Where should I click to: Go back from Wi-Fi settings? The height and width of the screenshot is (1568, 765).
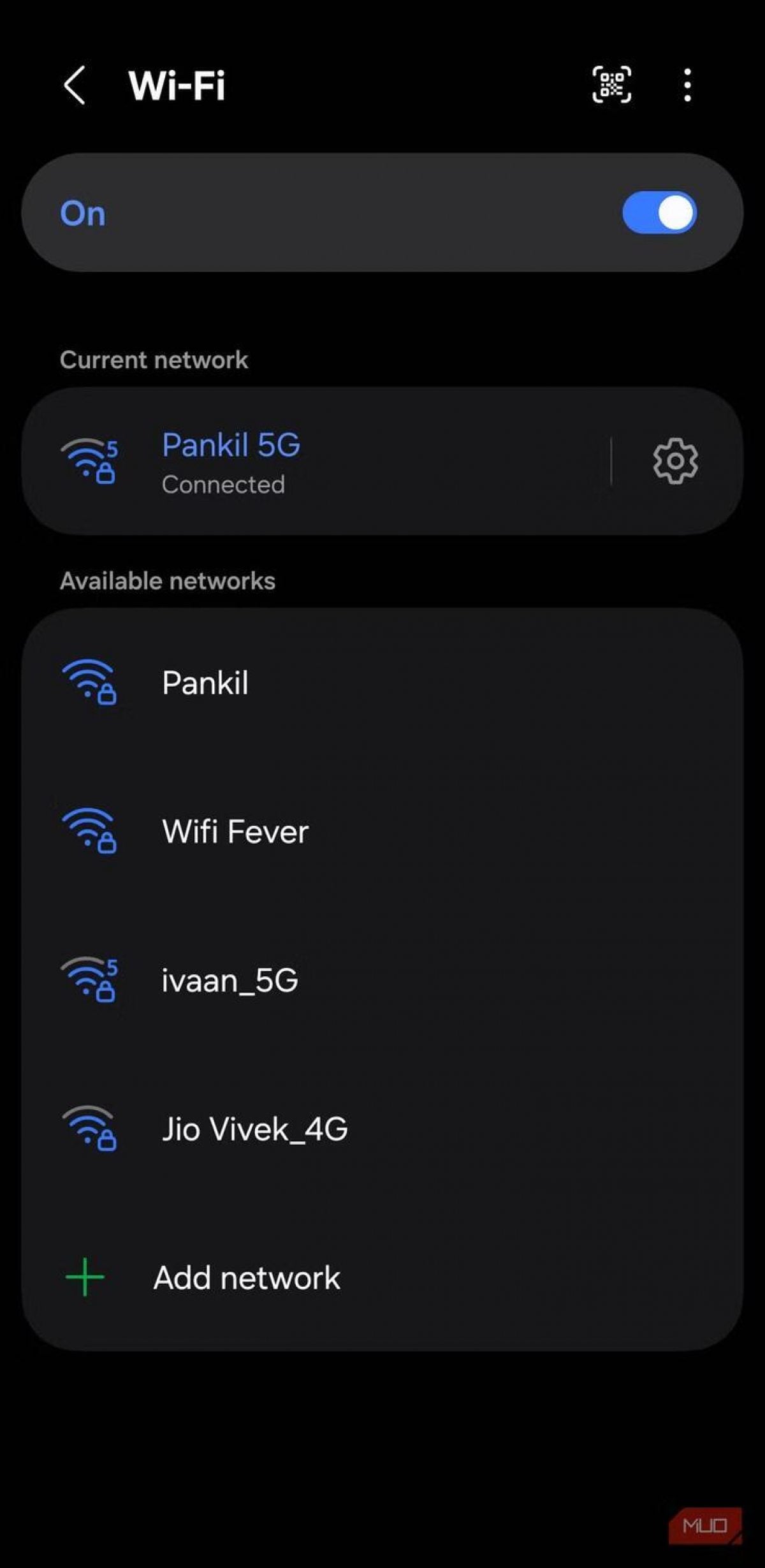click(75, 85)
